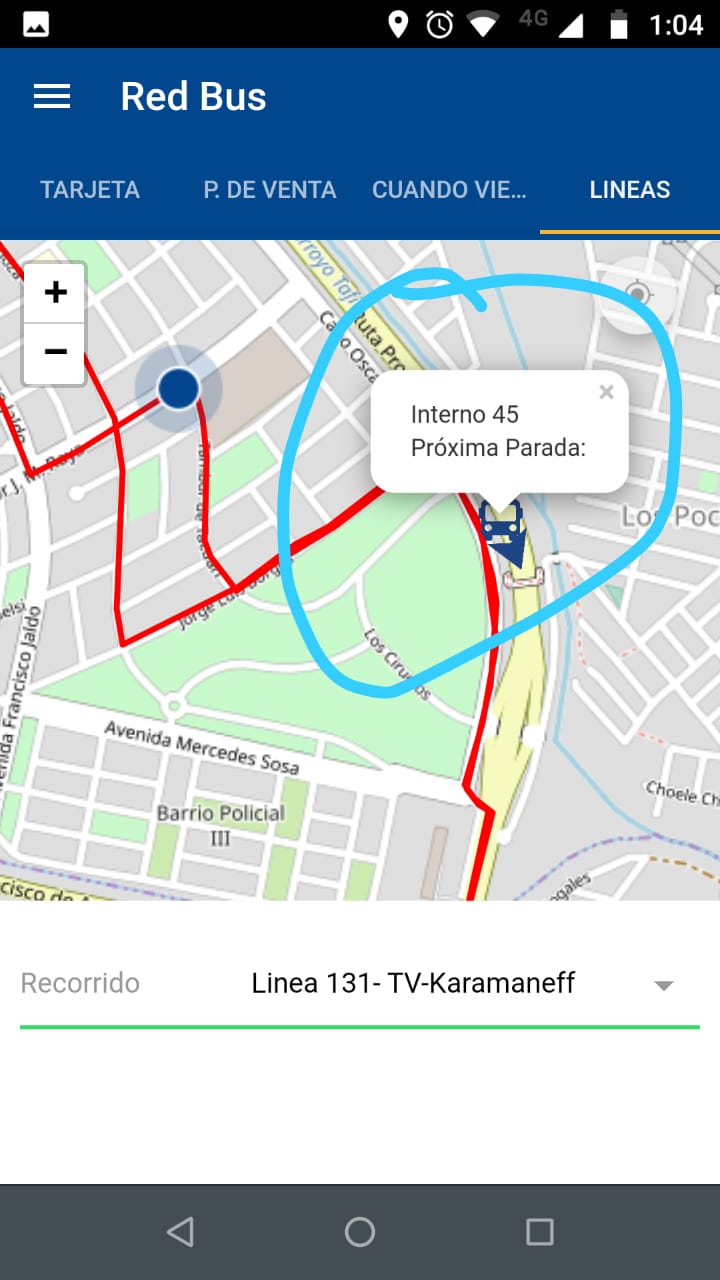Tap the bus marker on the map
Image resolution: width=720 pixels, height=1280 pixels.
tap(502, 526)
